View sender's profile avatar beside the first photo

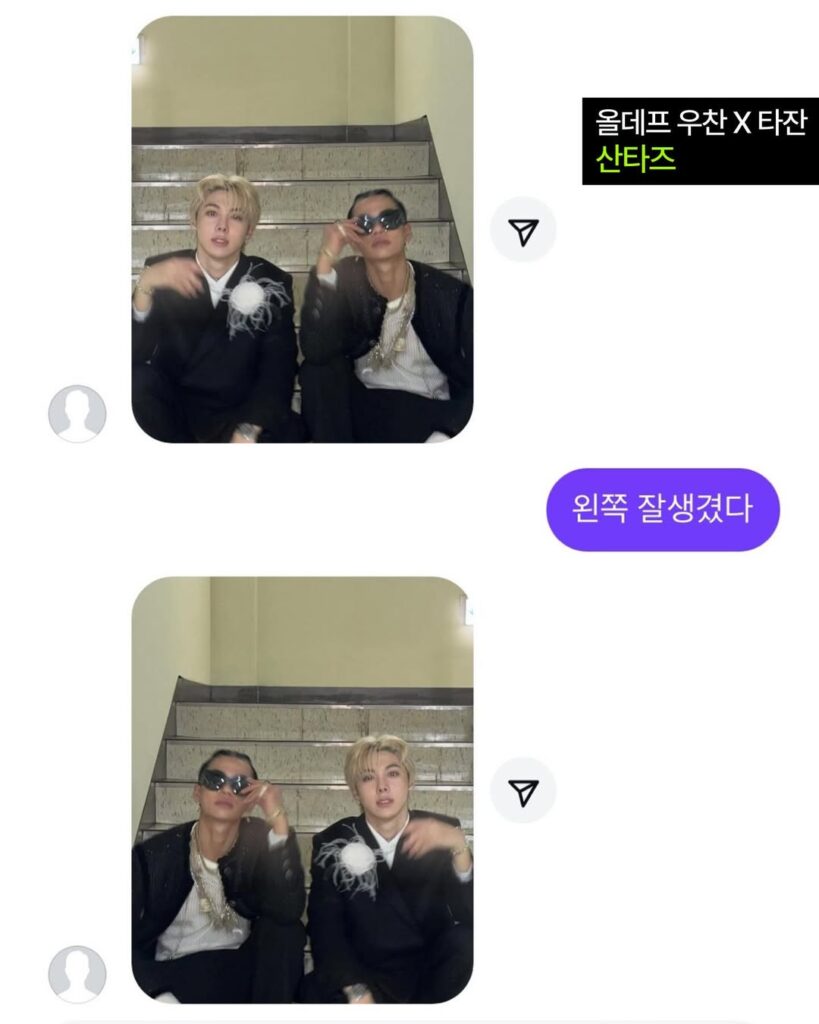coord(77,413)
